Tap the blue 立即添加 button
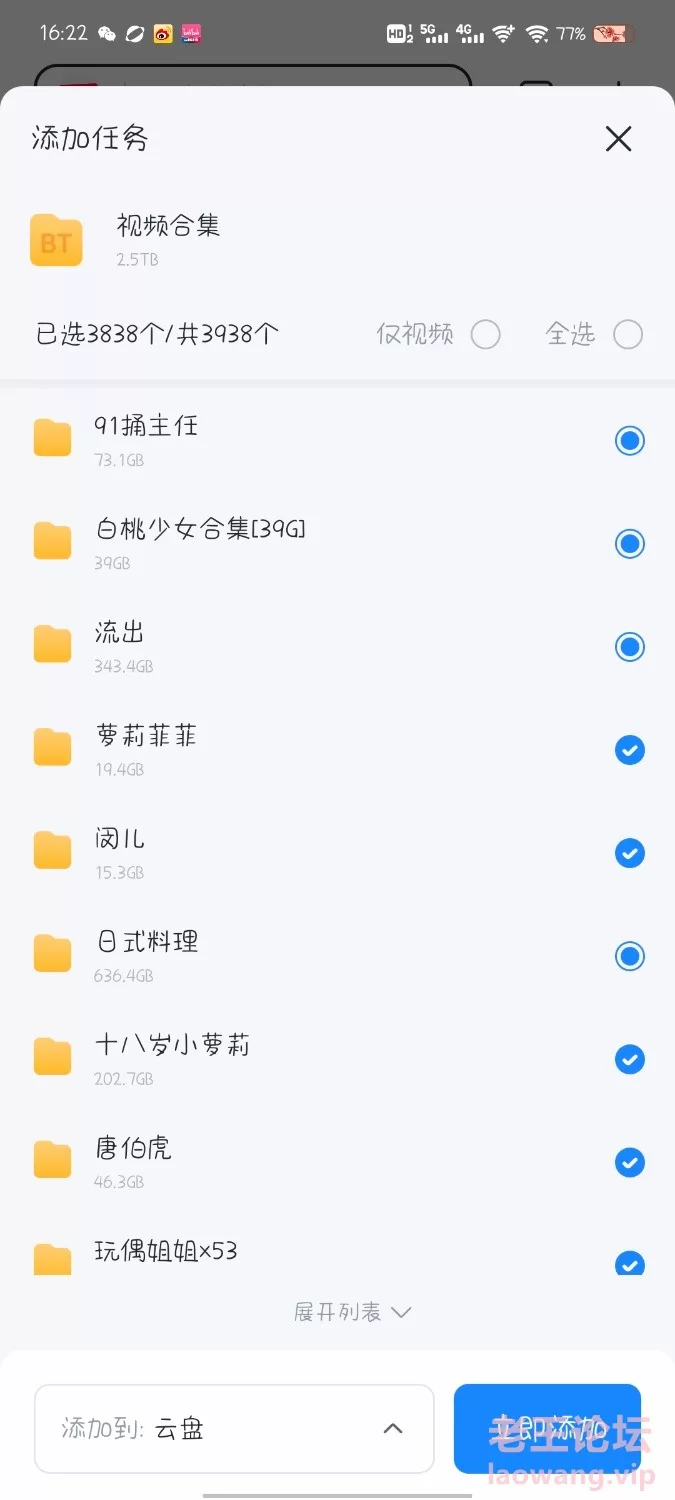The image size is (675, 1500). 547,1429
